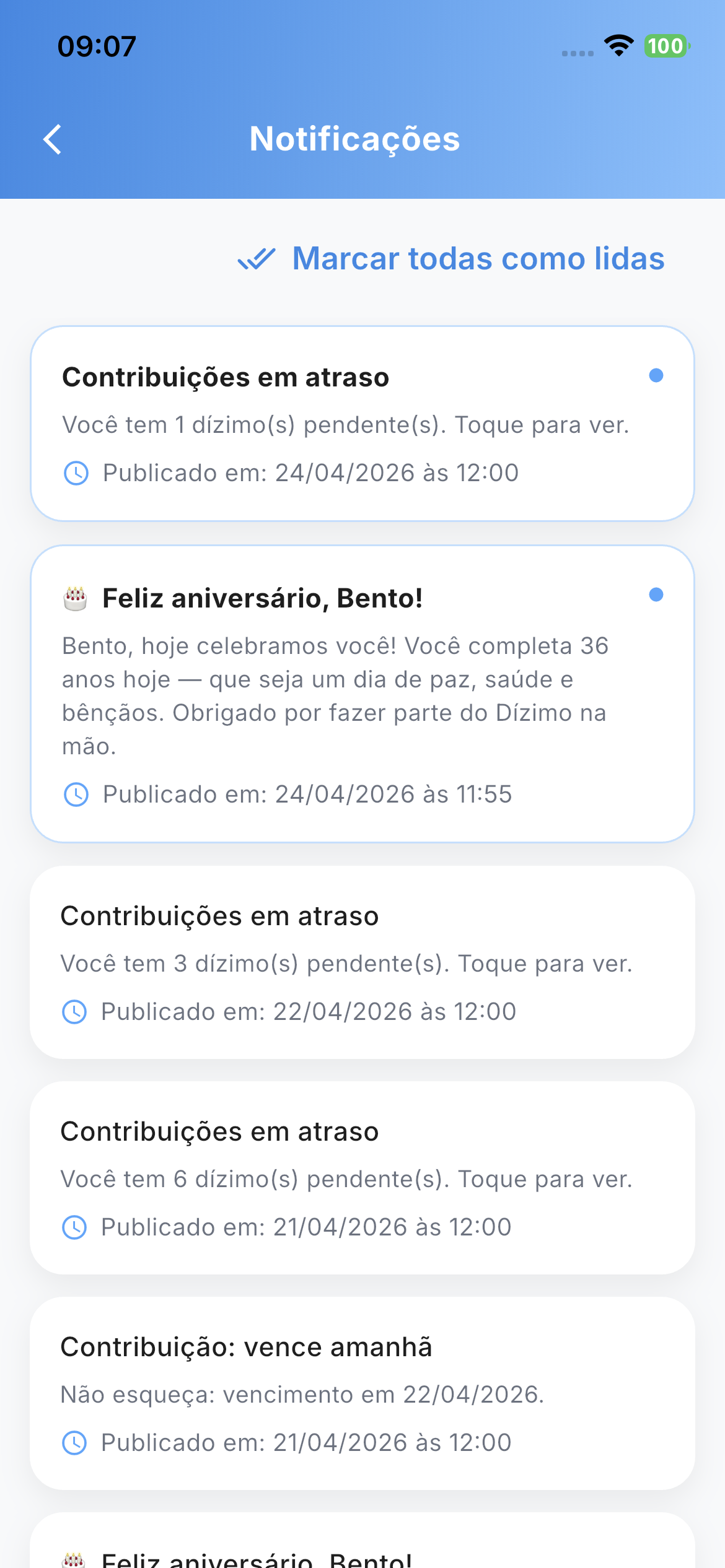Tap the battery indicator showing 100
This screenshot has height=1568, width=725.
click(x=666, y=45)
